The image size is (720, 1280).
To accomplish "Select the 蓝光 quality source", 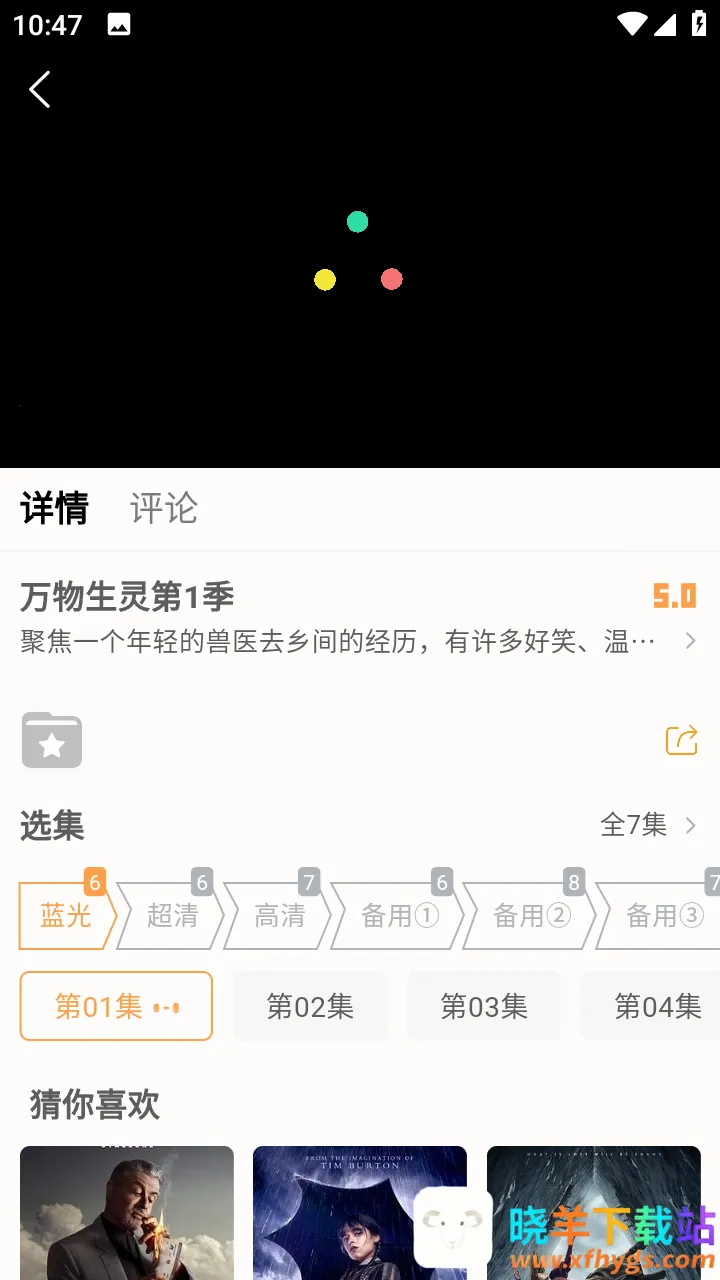I will (66, 915).
